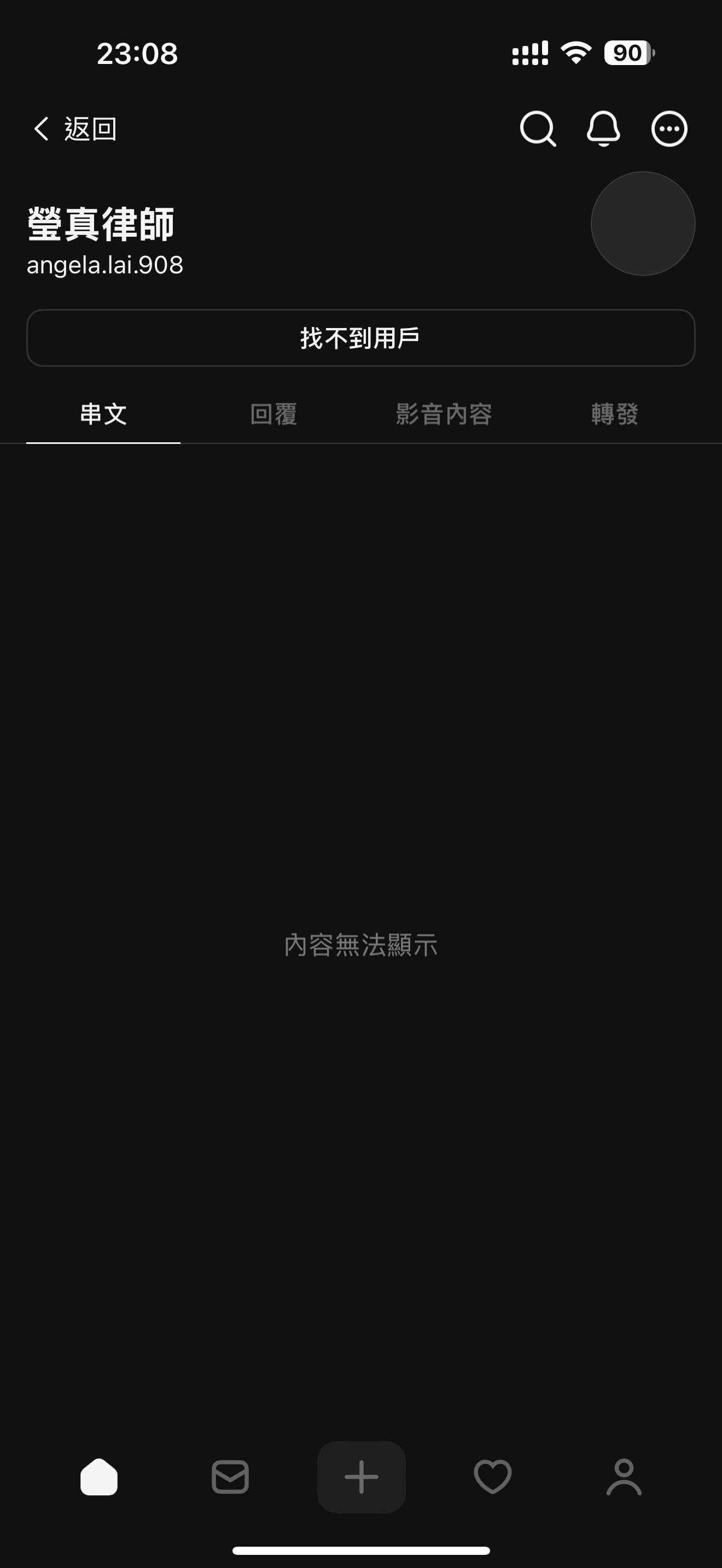Open search from the top bar
722x1568 pixels.
pos(538,129)
